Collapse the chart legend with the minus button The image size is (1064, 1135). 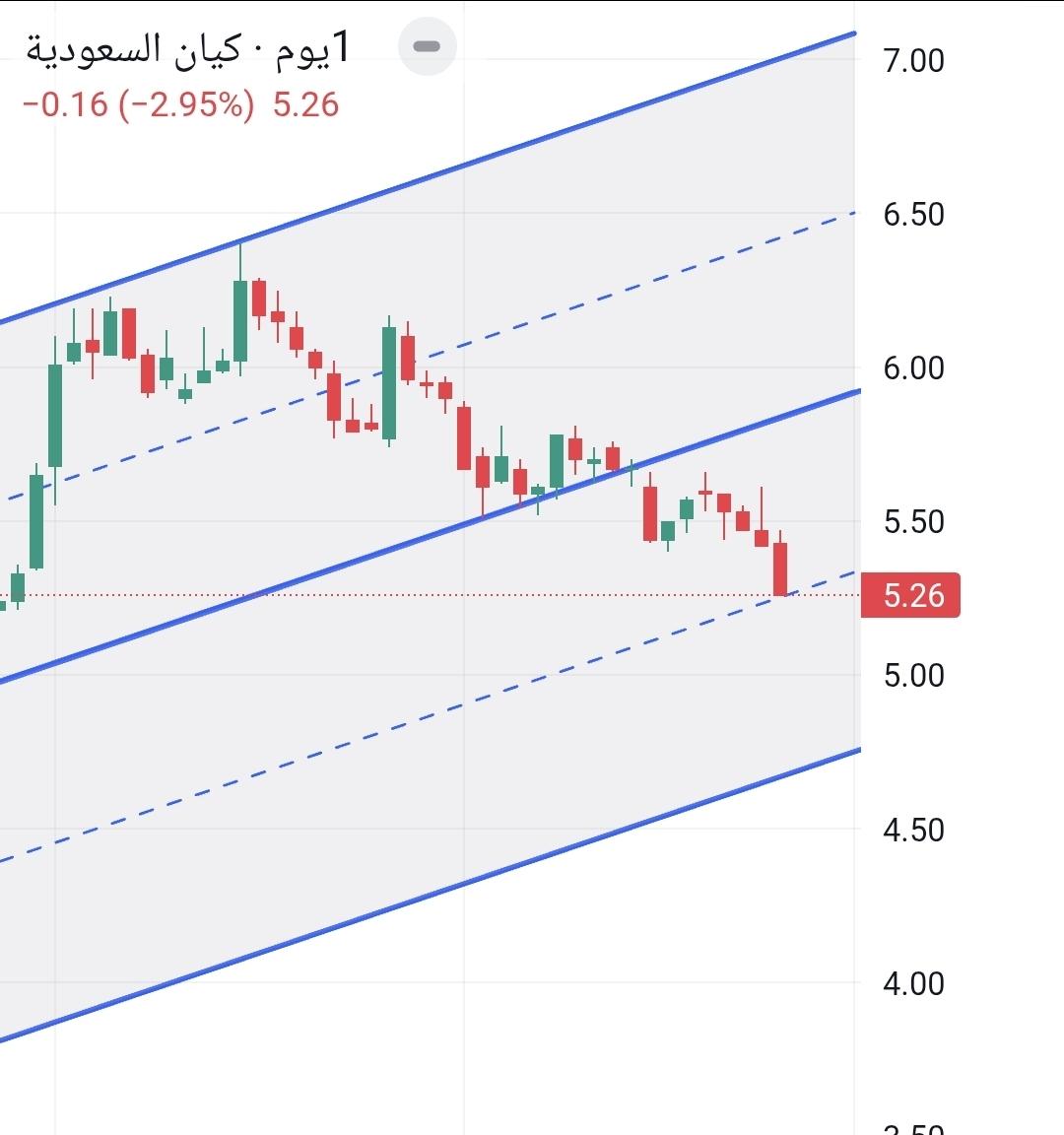[427, 46]
